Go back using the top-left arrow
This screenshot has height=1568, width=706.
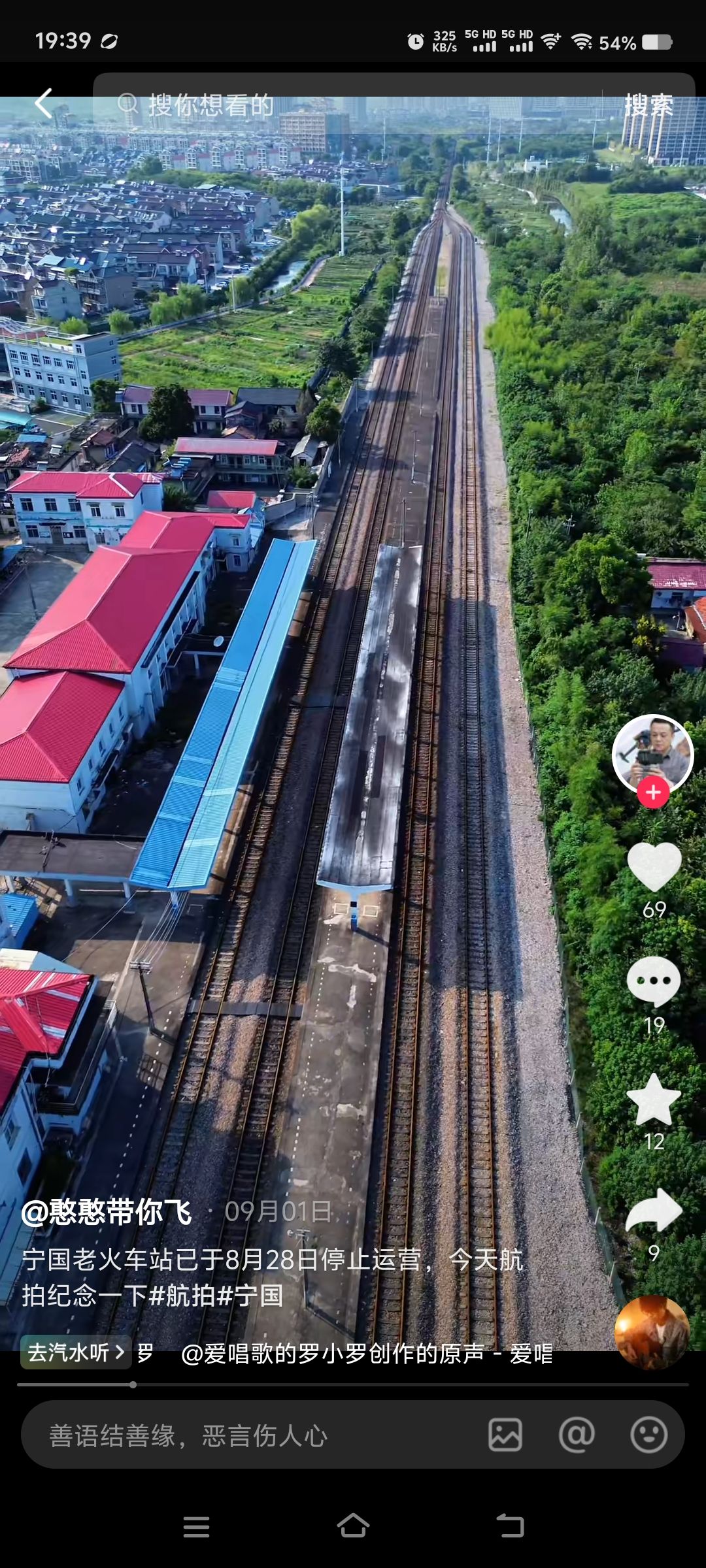click(43, 104)
